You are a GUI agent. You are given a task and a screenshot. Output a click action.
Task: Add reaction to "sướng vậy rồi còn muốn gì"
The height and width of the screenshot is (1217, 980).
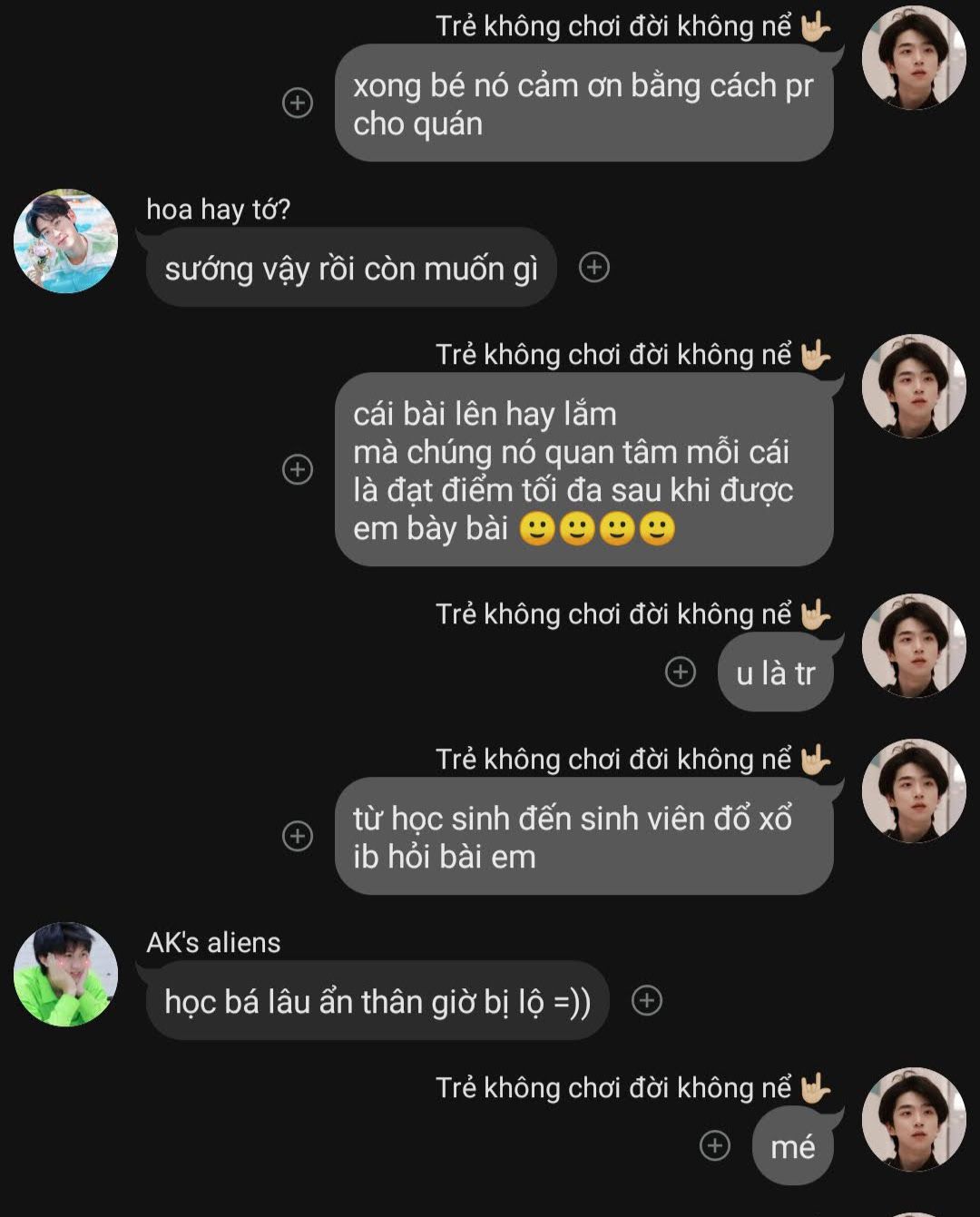tap(594, 268)
